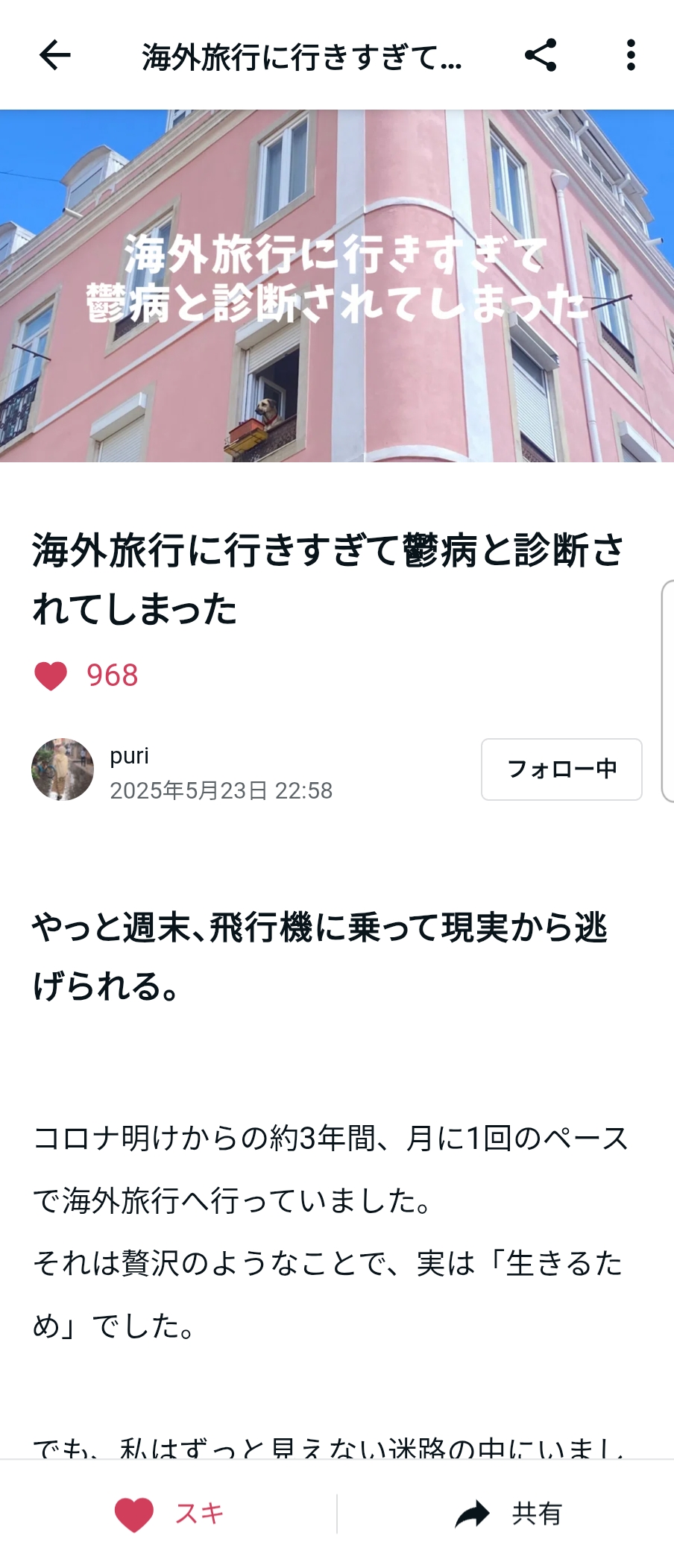
Task: Share the article from the top bar
Action: click(x=541, y=55)
